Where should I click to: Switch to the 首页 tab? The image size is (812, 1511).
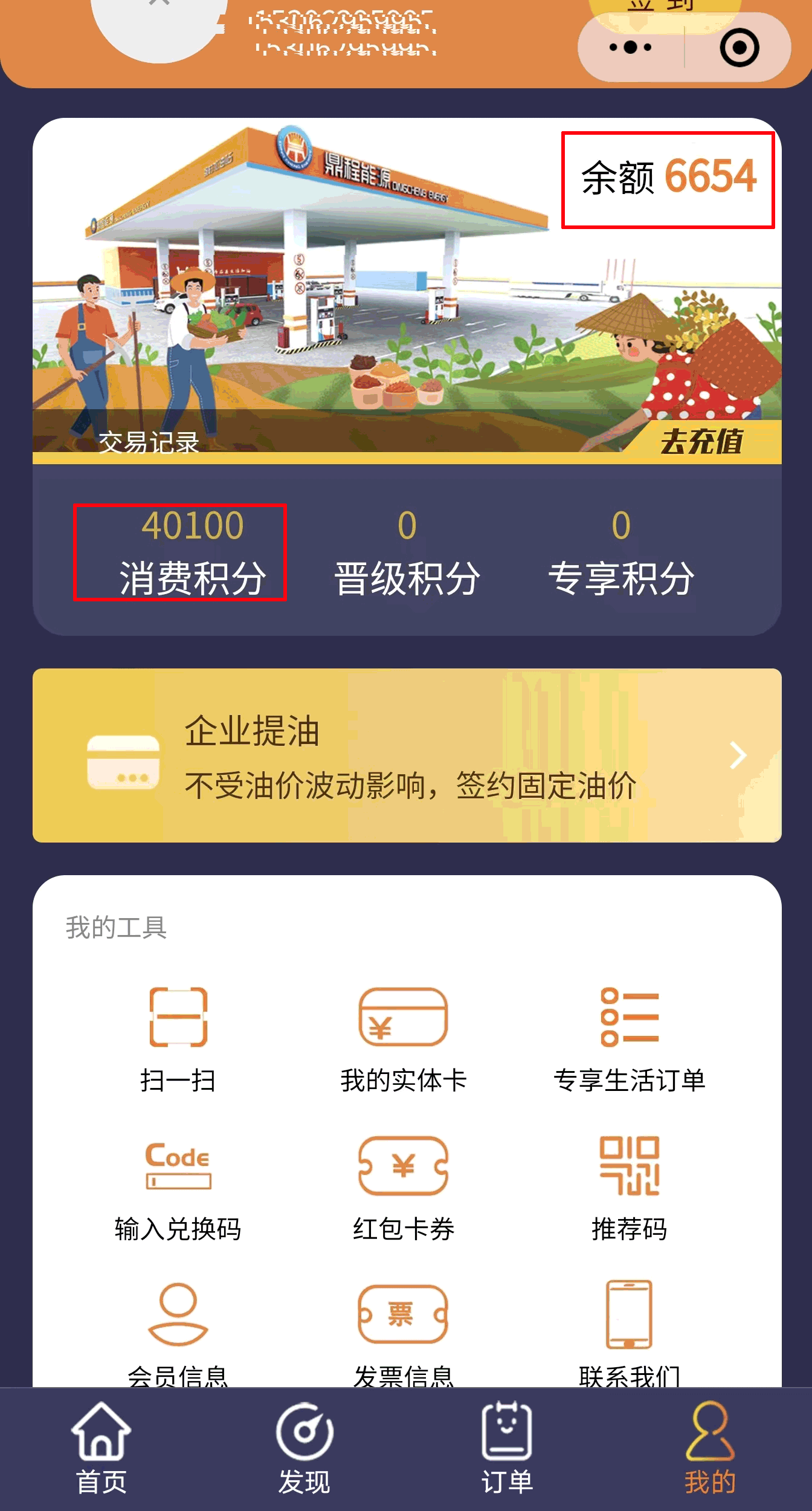point(101,1448)
